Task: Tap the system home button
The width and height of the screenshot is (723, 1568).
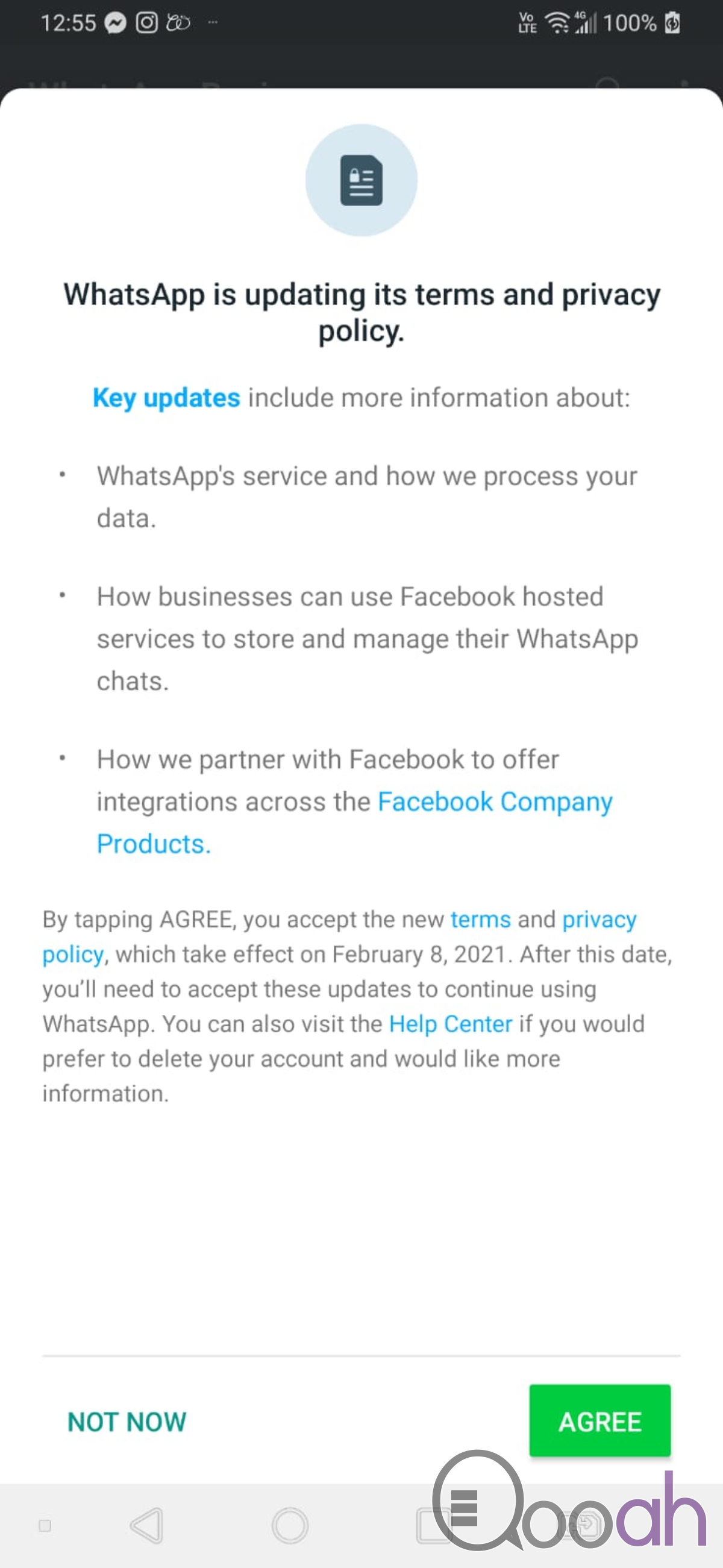Action: click(x=290, y=1525)
